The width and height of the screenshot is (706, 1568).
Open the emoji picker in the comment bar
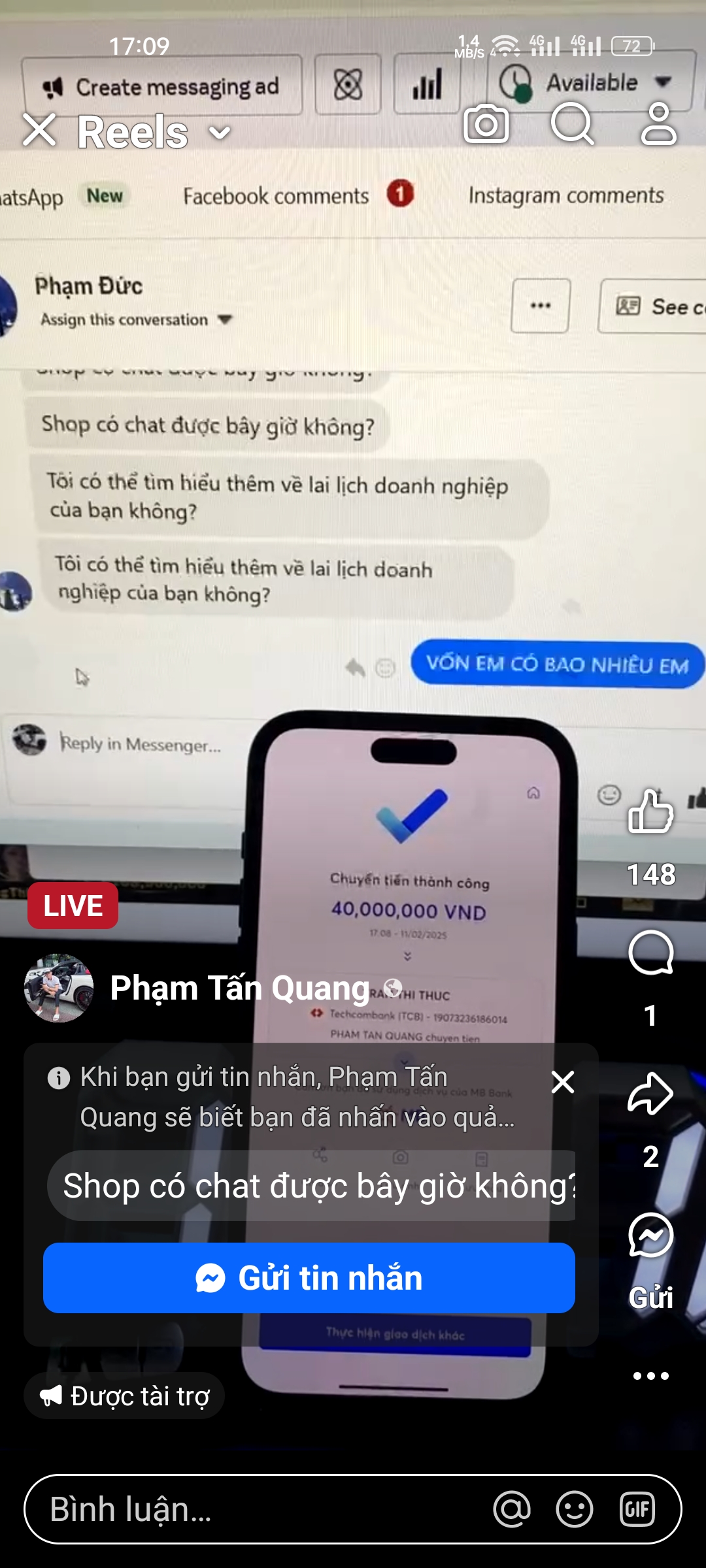coord(574,1510)
